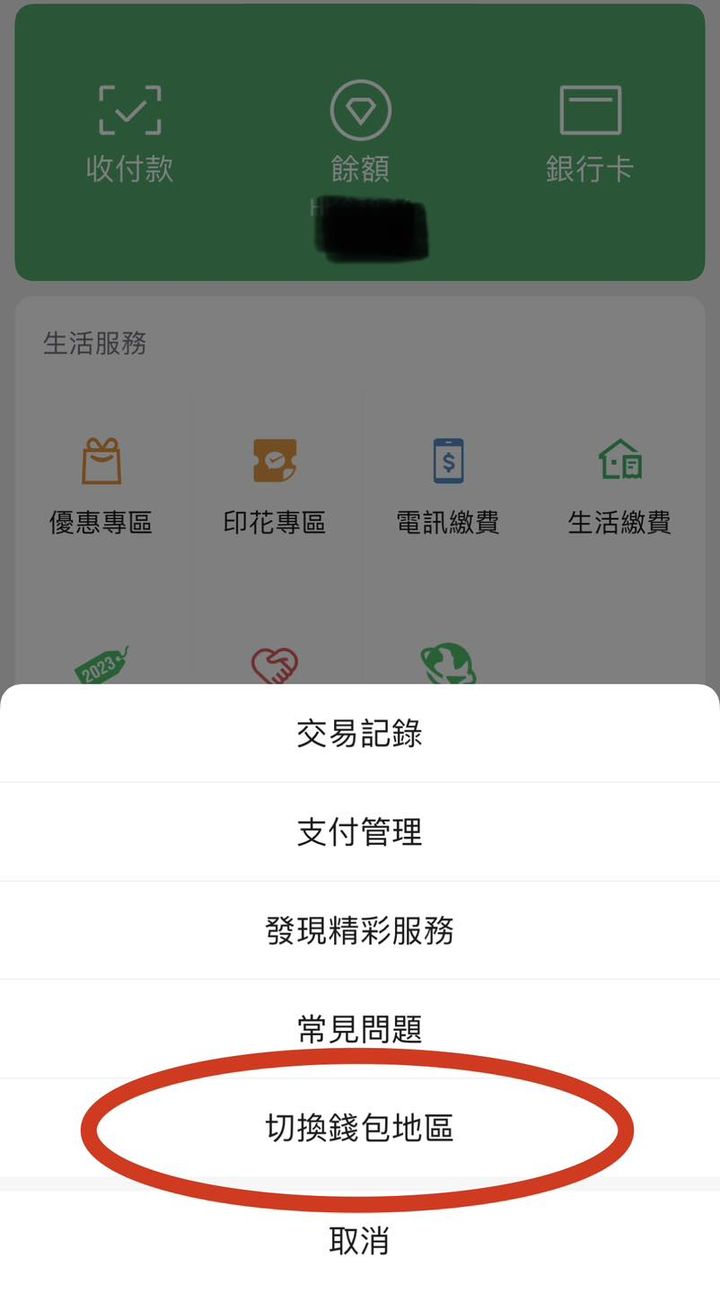The width and height of the screenshot is (720, 1293).
Task: Tap the 收付款 QR code icon
Action: point(130,110)
